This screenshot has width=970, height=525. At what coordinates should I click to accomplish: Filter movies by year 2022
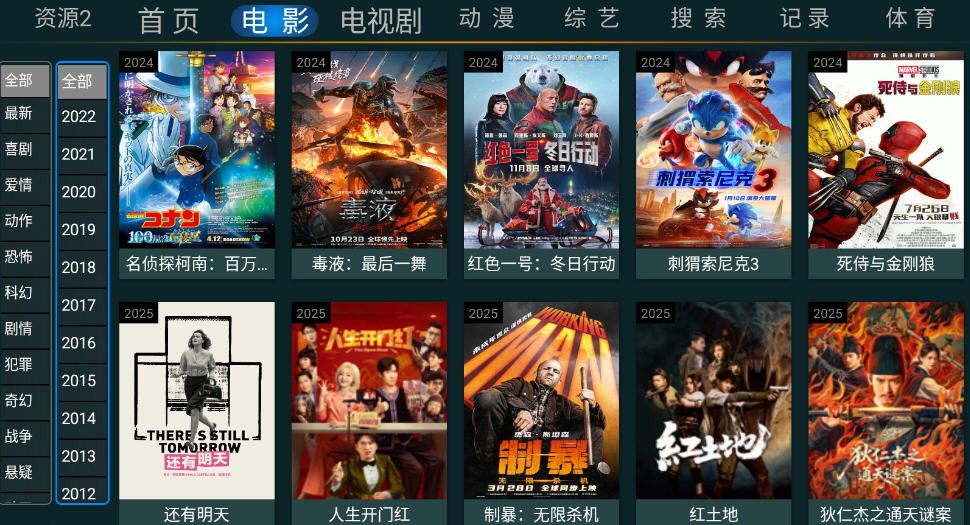click(x=79, y=116)
